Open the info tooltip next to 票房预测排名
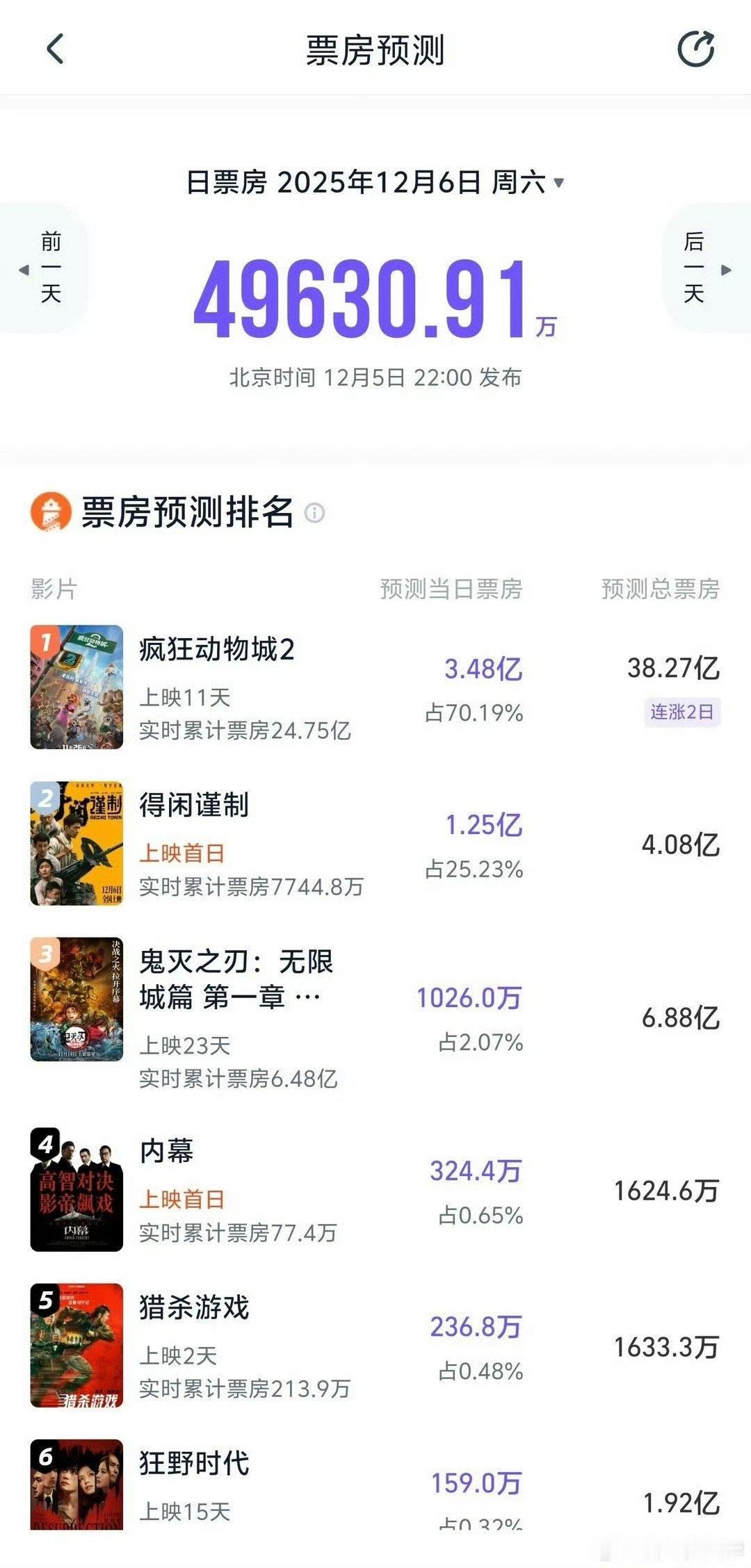 point(314,513)
